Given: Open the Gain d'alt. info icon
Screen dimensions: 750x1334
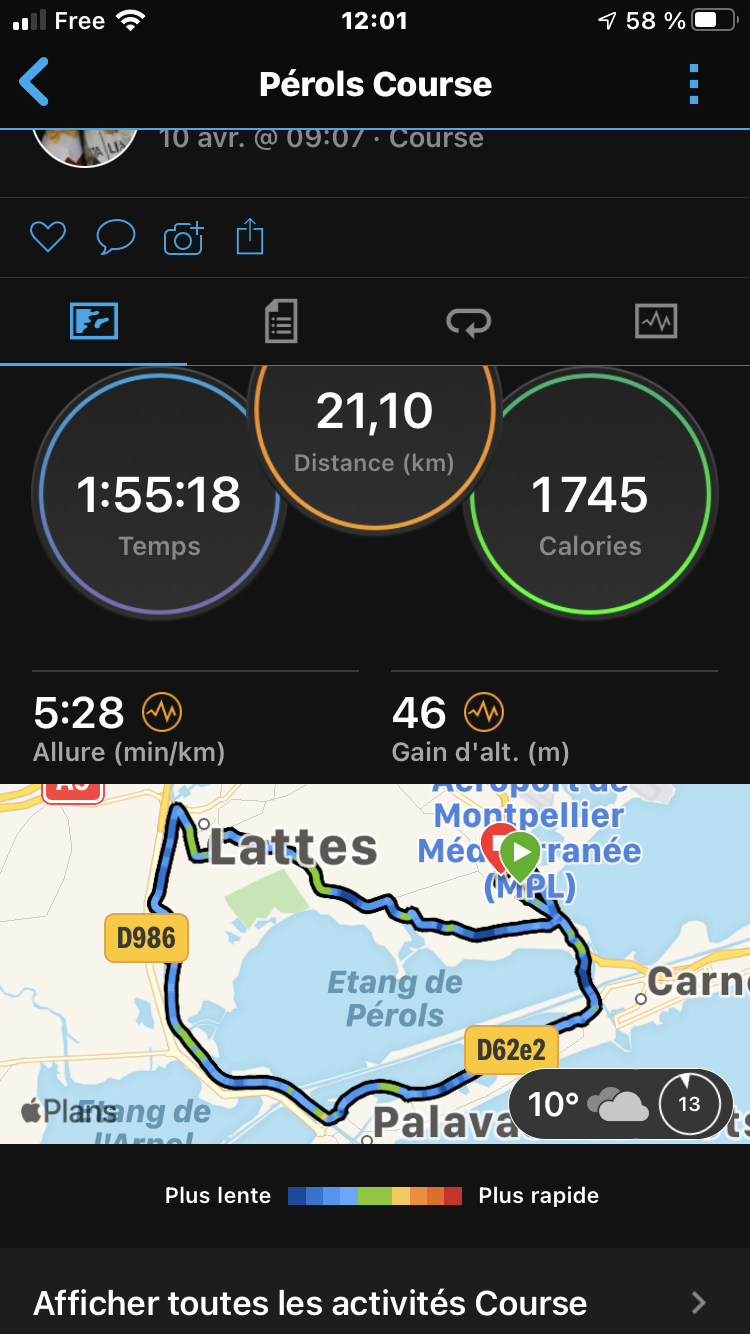Looking at the screenshot, I should (x=483, y=713).
